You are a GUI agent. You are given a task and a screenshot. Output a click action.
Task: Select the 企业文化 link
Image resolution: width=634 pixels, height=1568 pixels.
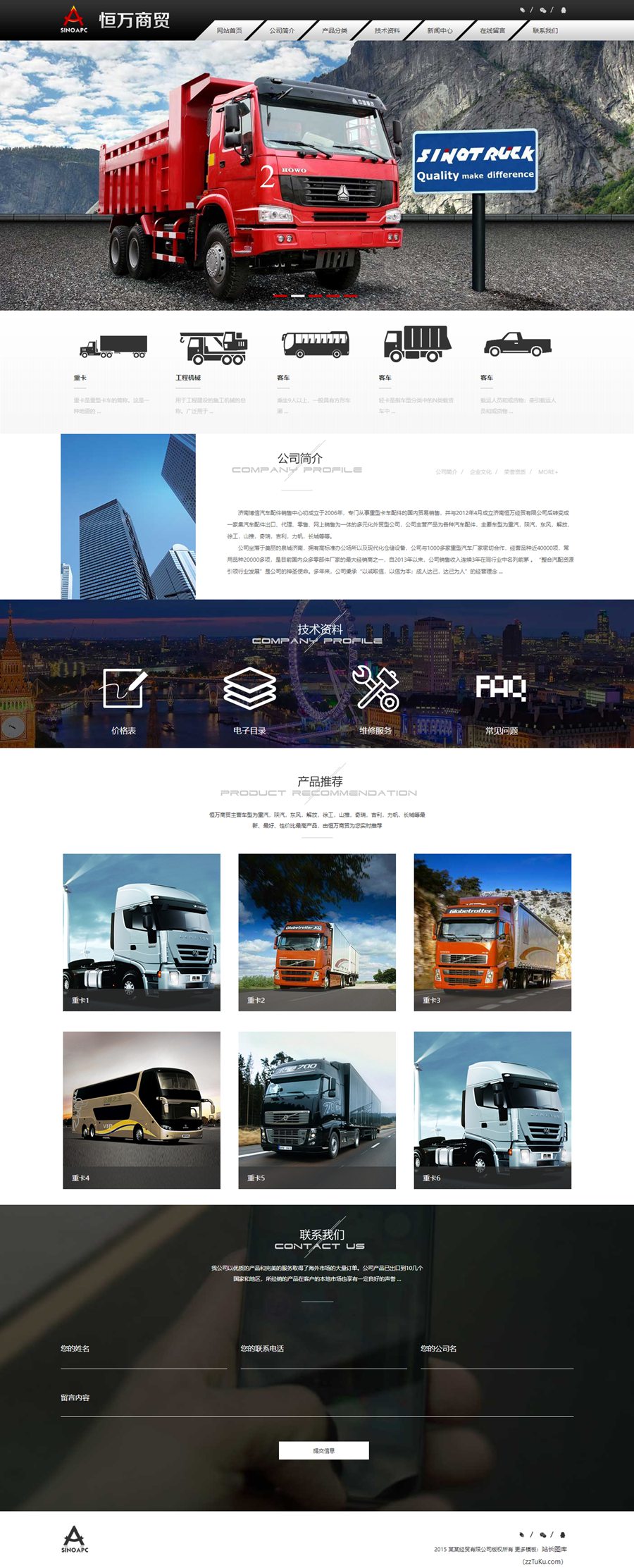coord(480,472)
